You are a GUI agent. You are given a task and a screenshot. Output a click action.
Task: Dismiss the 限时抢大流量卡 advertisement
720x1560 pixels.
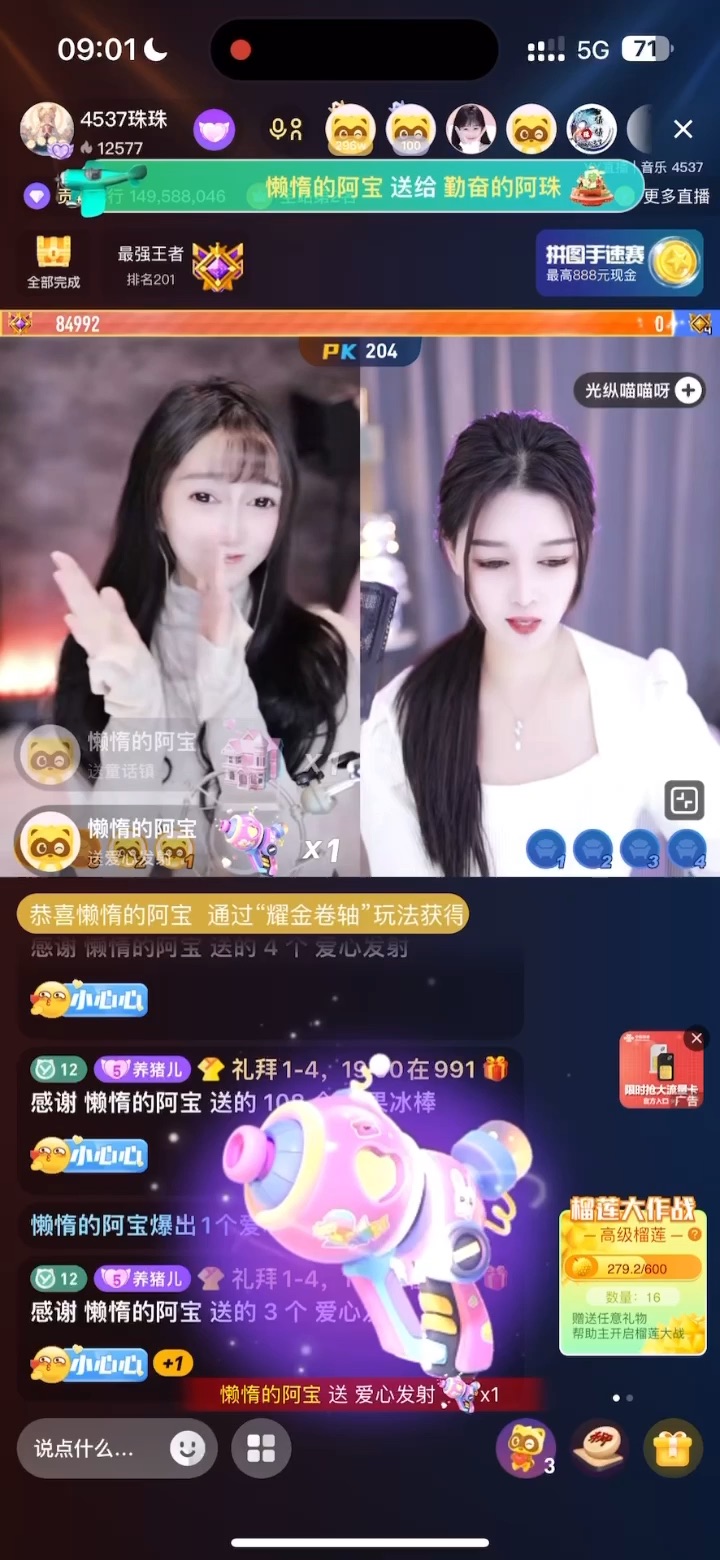(697, 1039)
